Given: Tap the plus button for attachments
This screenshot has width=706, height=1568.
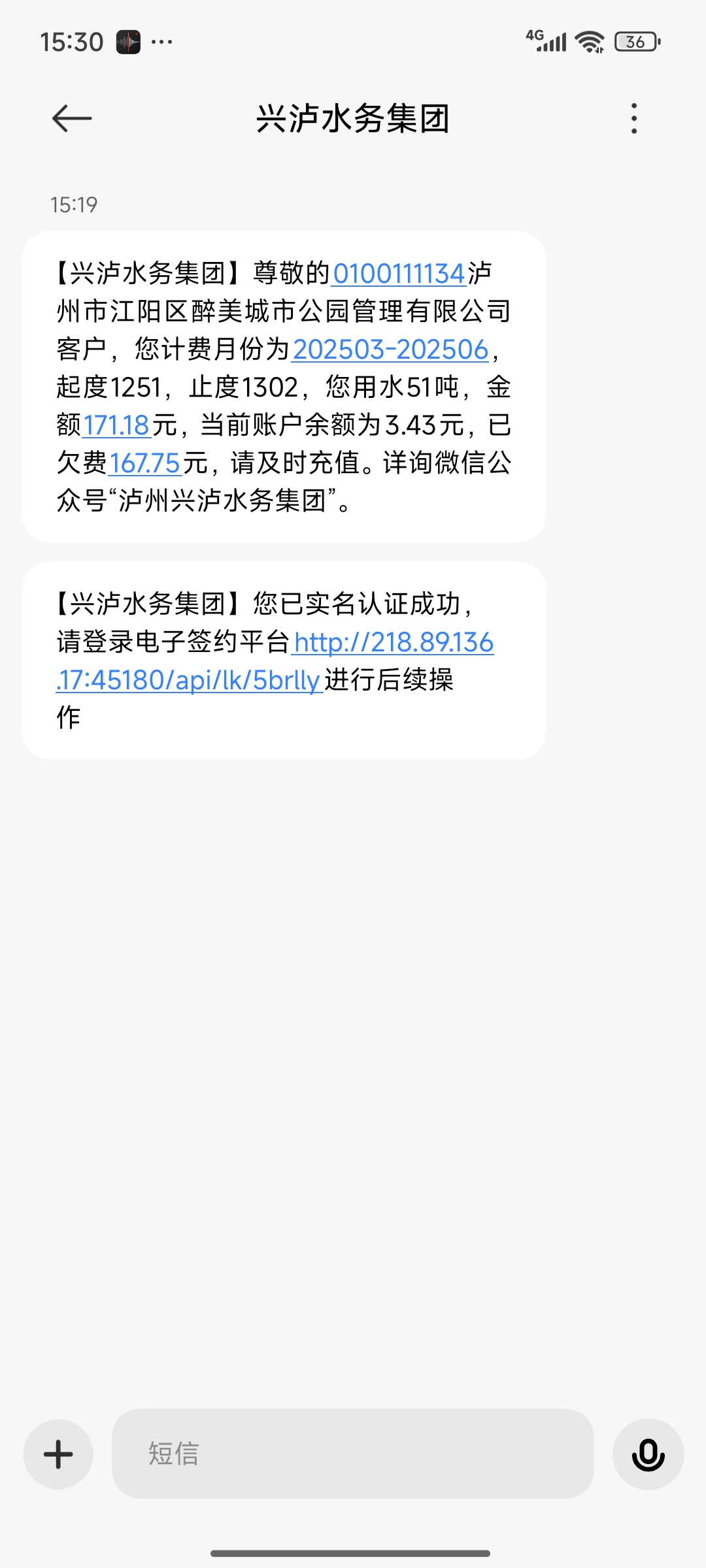Looking at the screenshot, I should [x=58, y=1454].
